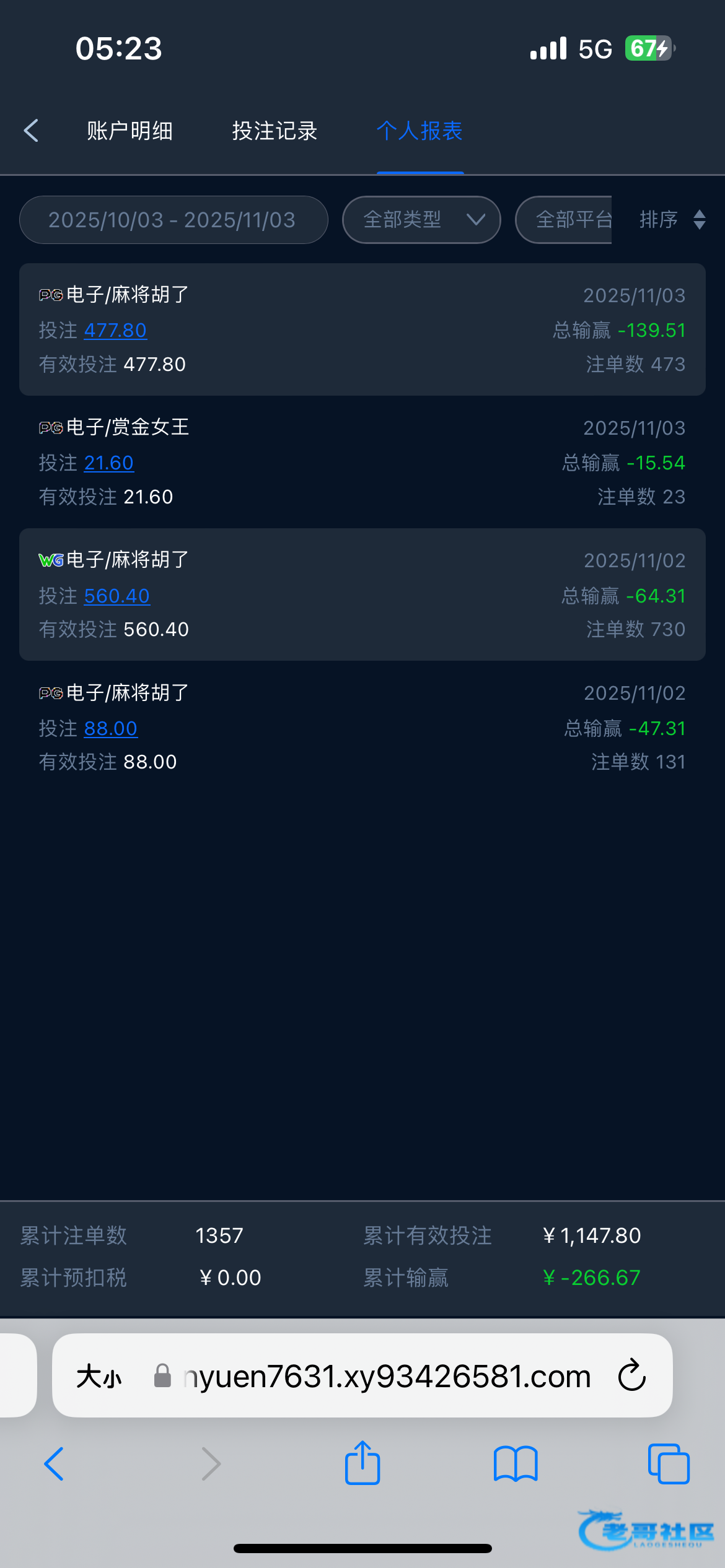
Task: Open Safari bookmarks
Action: (x=516, y=1464)
